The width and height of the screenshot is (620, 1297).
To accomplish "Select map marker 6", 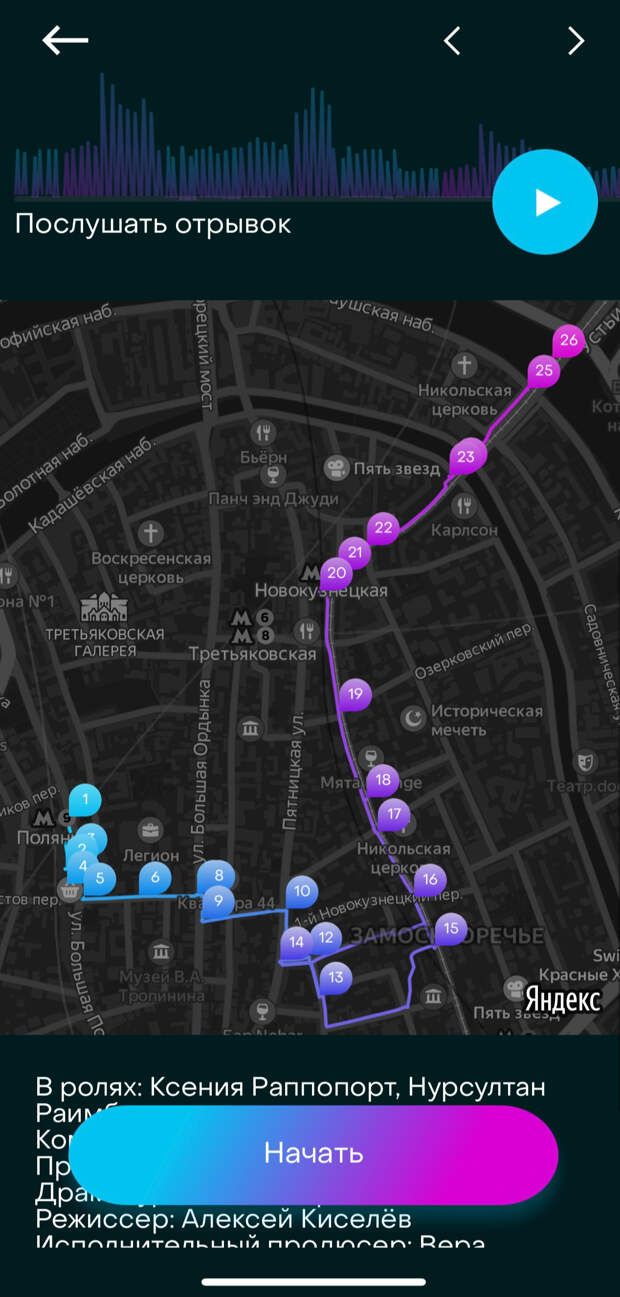I will 154,878.
